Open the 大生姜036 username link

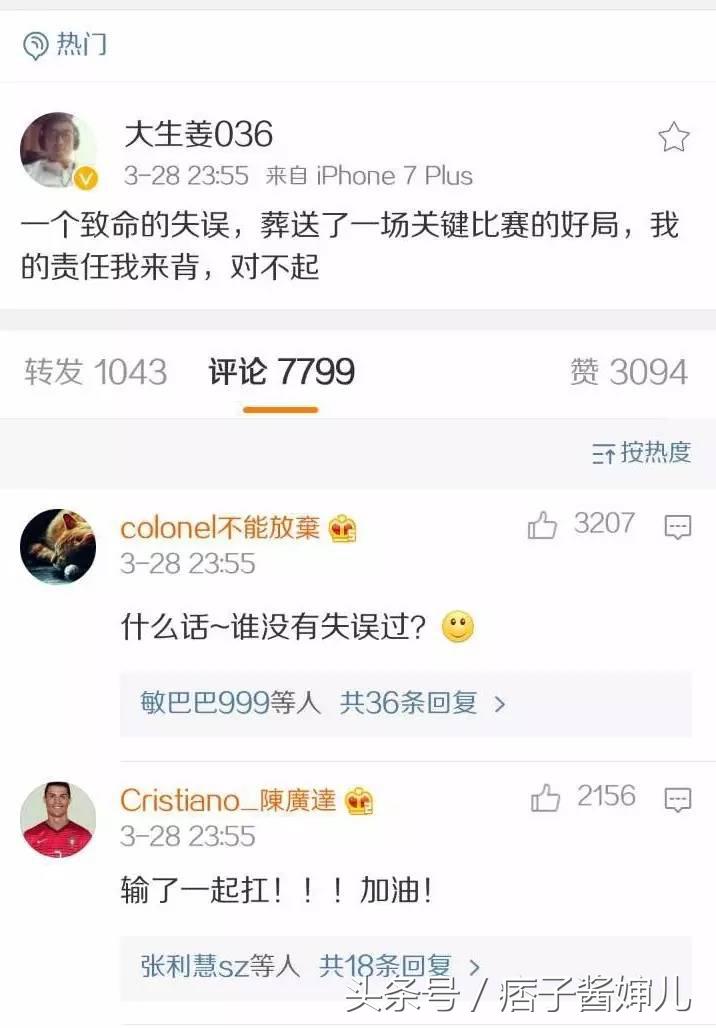click(198, 135)
